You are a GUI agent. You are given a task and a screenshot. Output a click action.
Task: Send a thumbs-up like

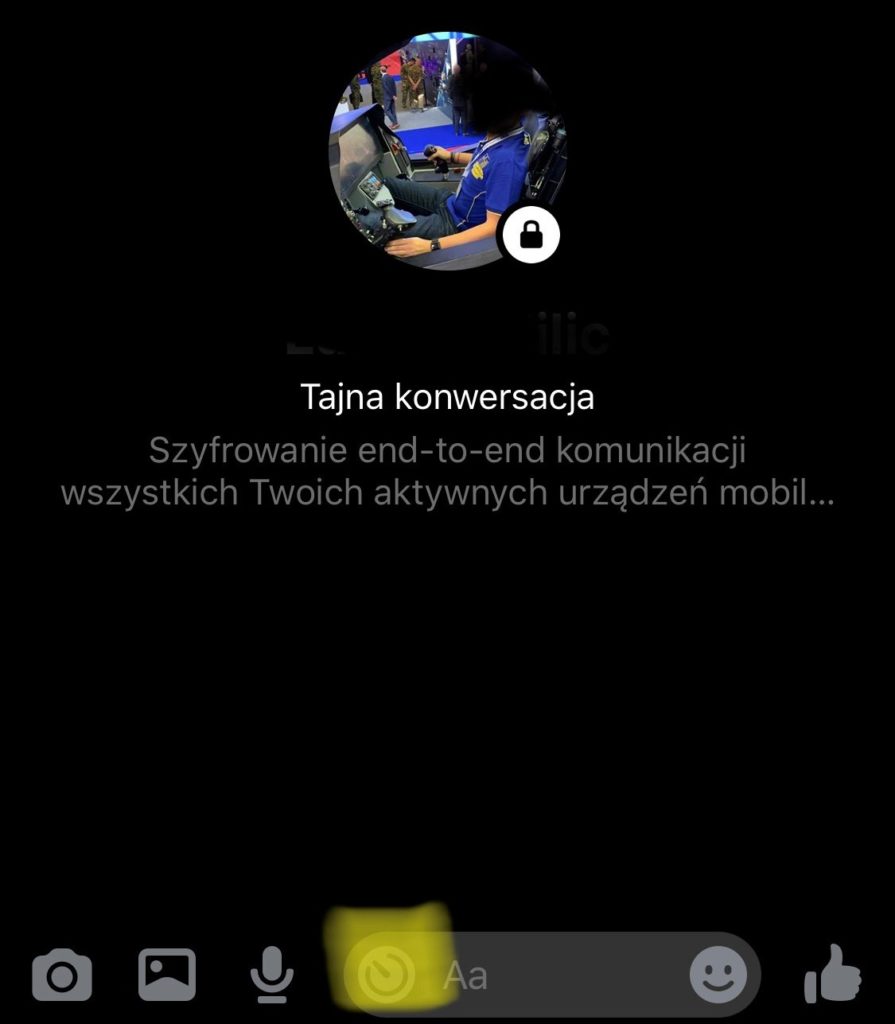[832, 974]
